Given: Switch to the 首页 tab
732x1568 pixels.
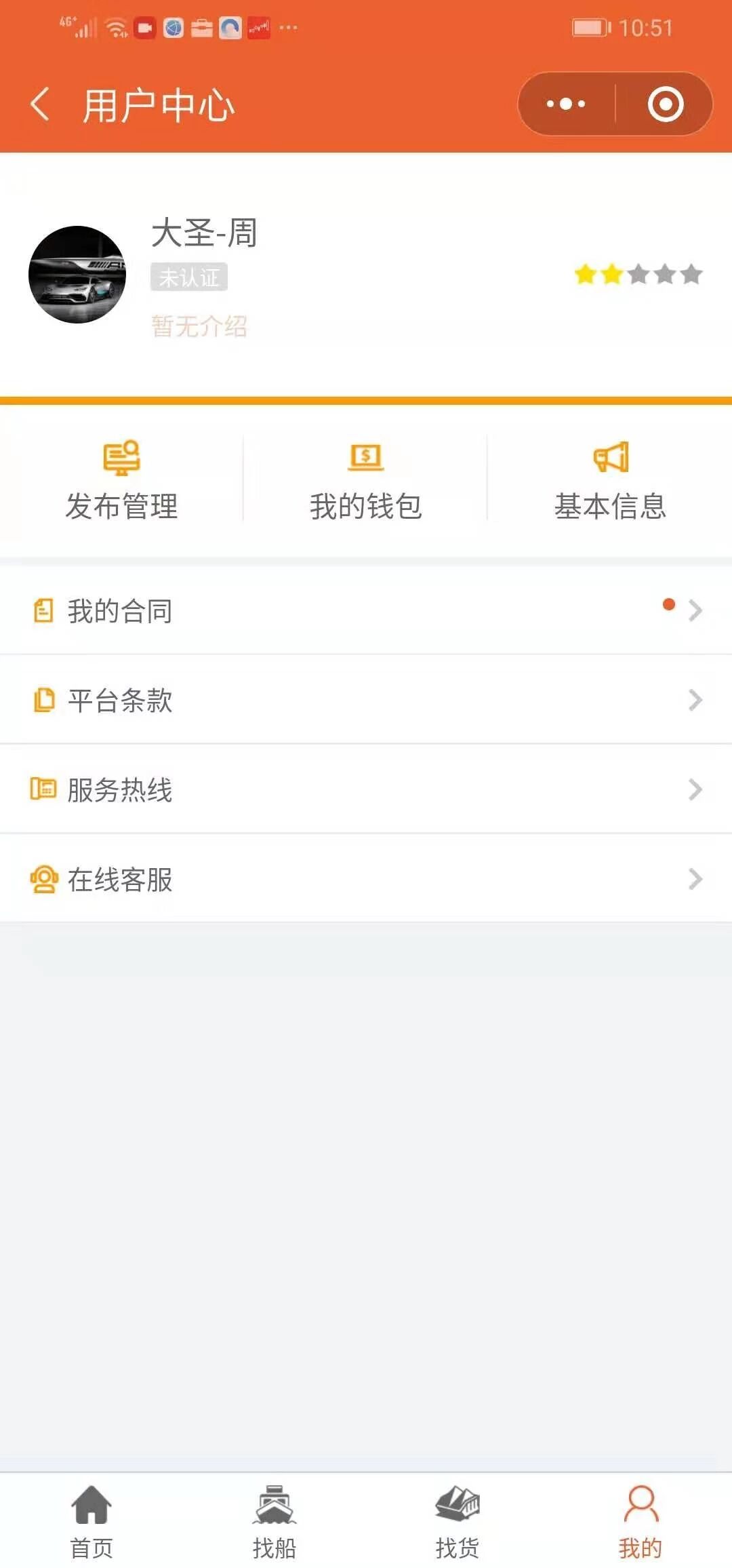Looking at the screenshot, I should coord(91,1521).
